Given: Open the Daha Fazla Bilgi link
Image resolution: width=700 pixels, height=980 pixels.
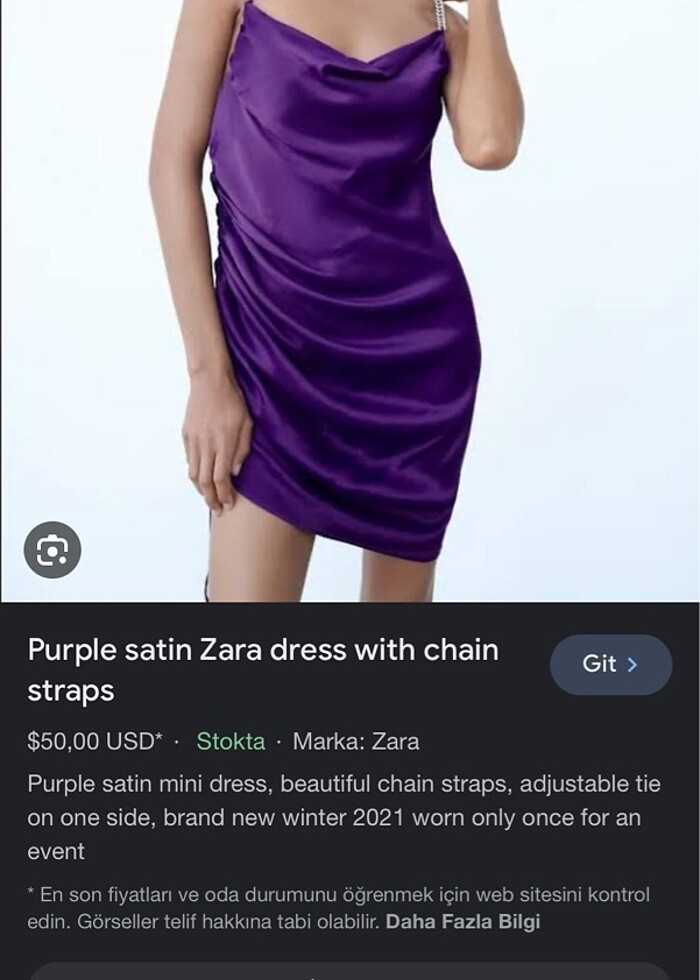Looking at the screenshot, I should (463, 922).
